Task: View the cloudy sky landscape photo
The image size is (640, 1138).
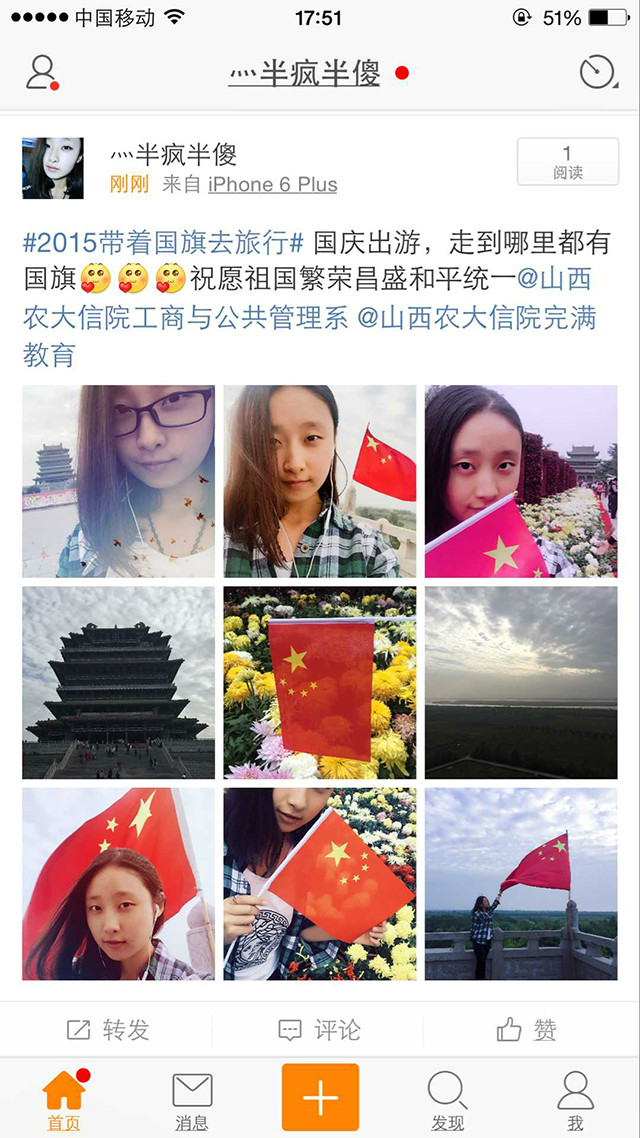Action: pos(521,682)
